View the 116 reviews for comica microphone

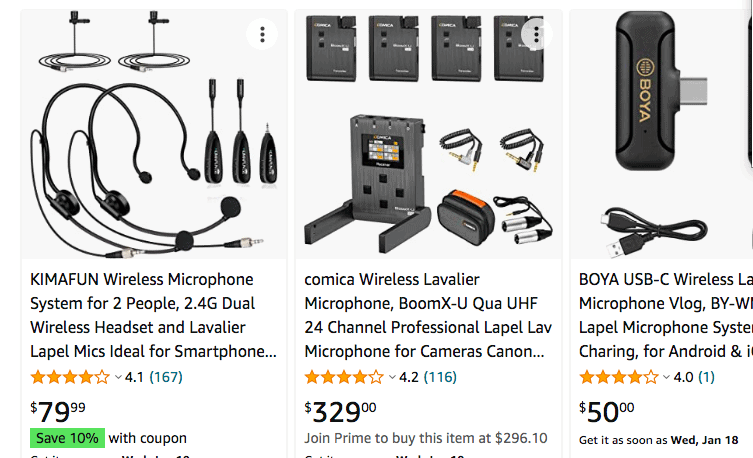click(440, 377)
